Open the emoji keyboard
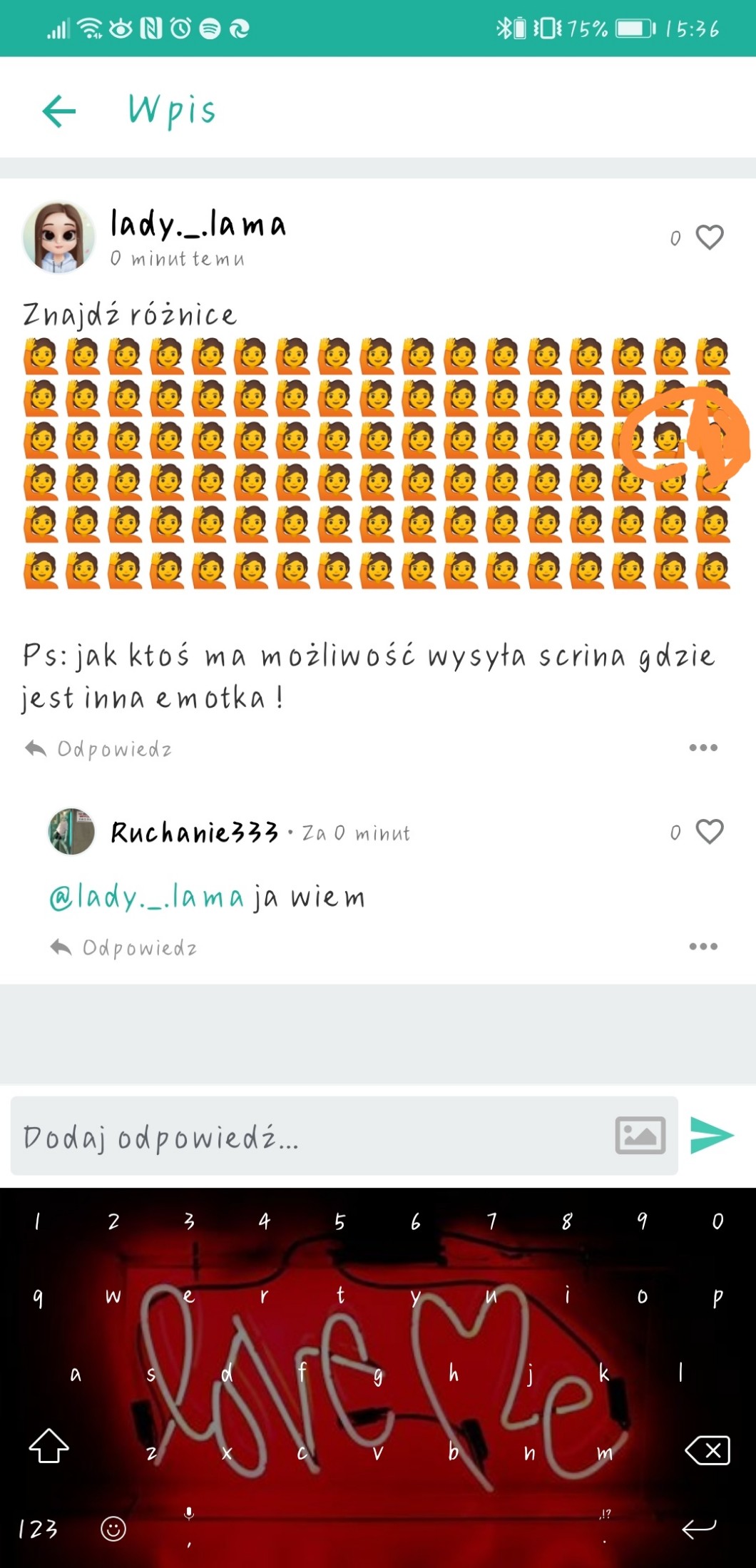The image size is (756, 1568). 113,1529
